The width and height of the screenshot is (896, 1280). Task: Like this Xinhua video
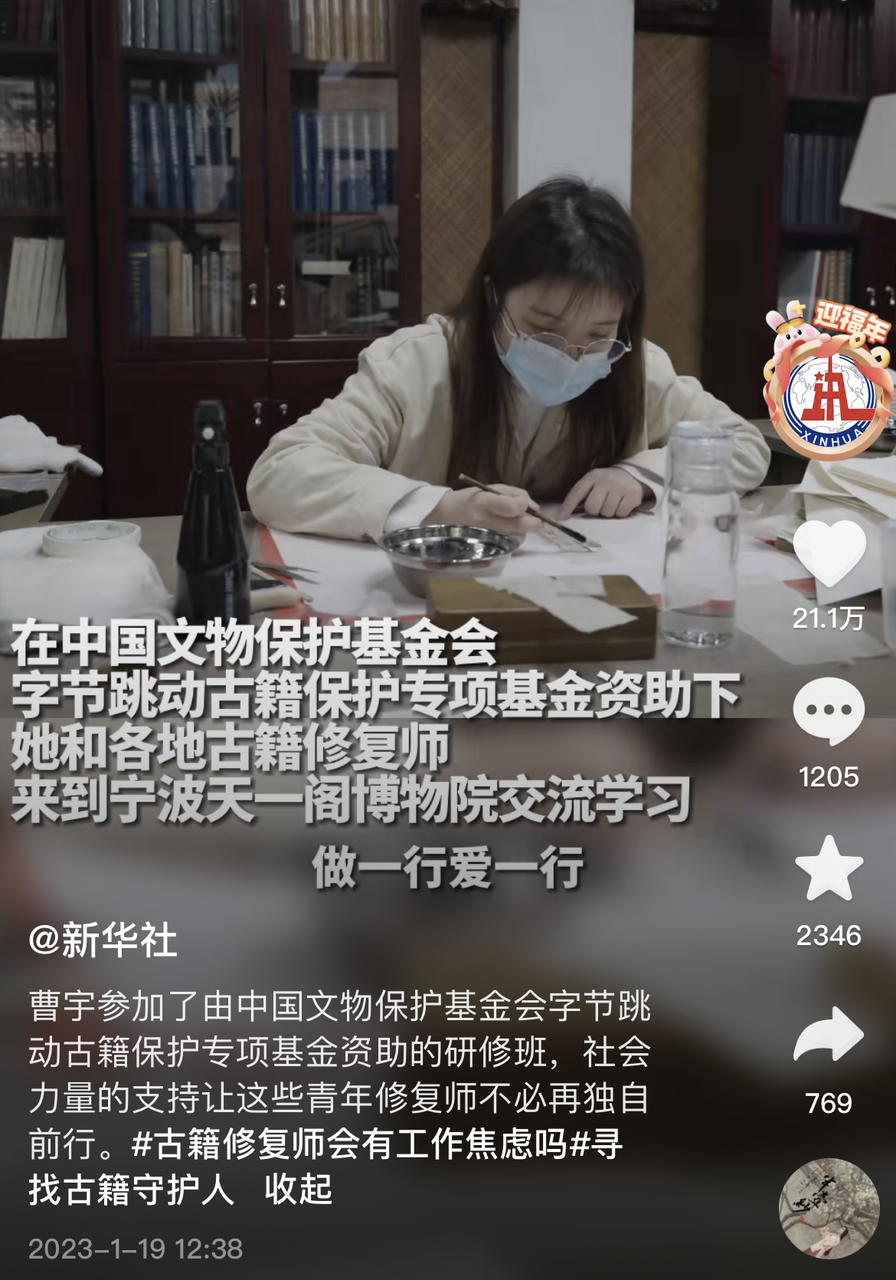pyautogui.click(x=828, y=554)
